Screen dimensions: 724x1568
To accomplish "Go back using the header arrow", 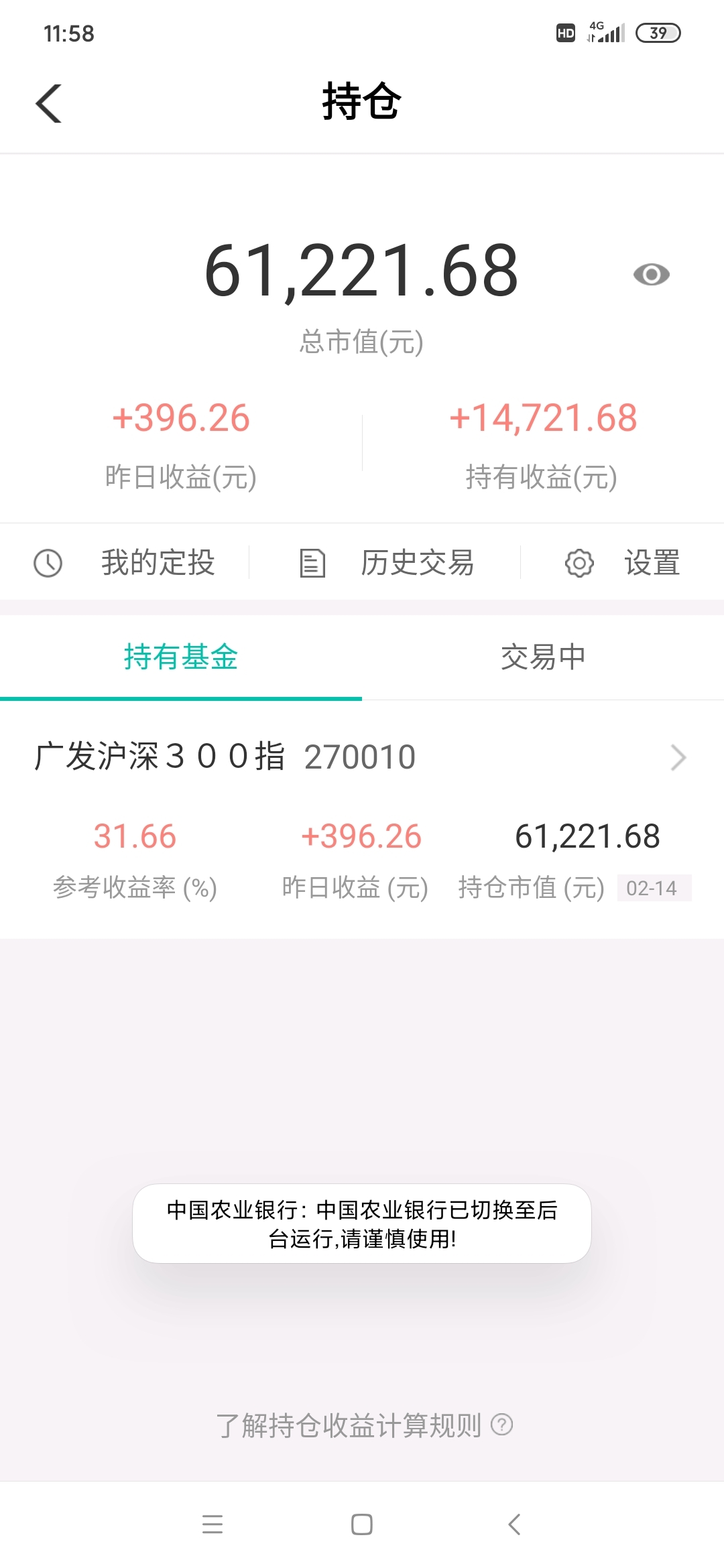I will pos(48,103).
